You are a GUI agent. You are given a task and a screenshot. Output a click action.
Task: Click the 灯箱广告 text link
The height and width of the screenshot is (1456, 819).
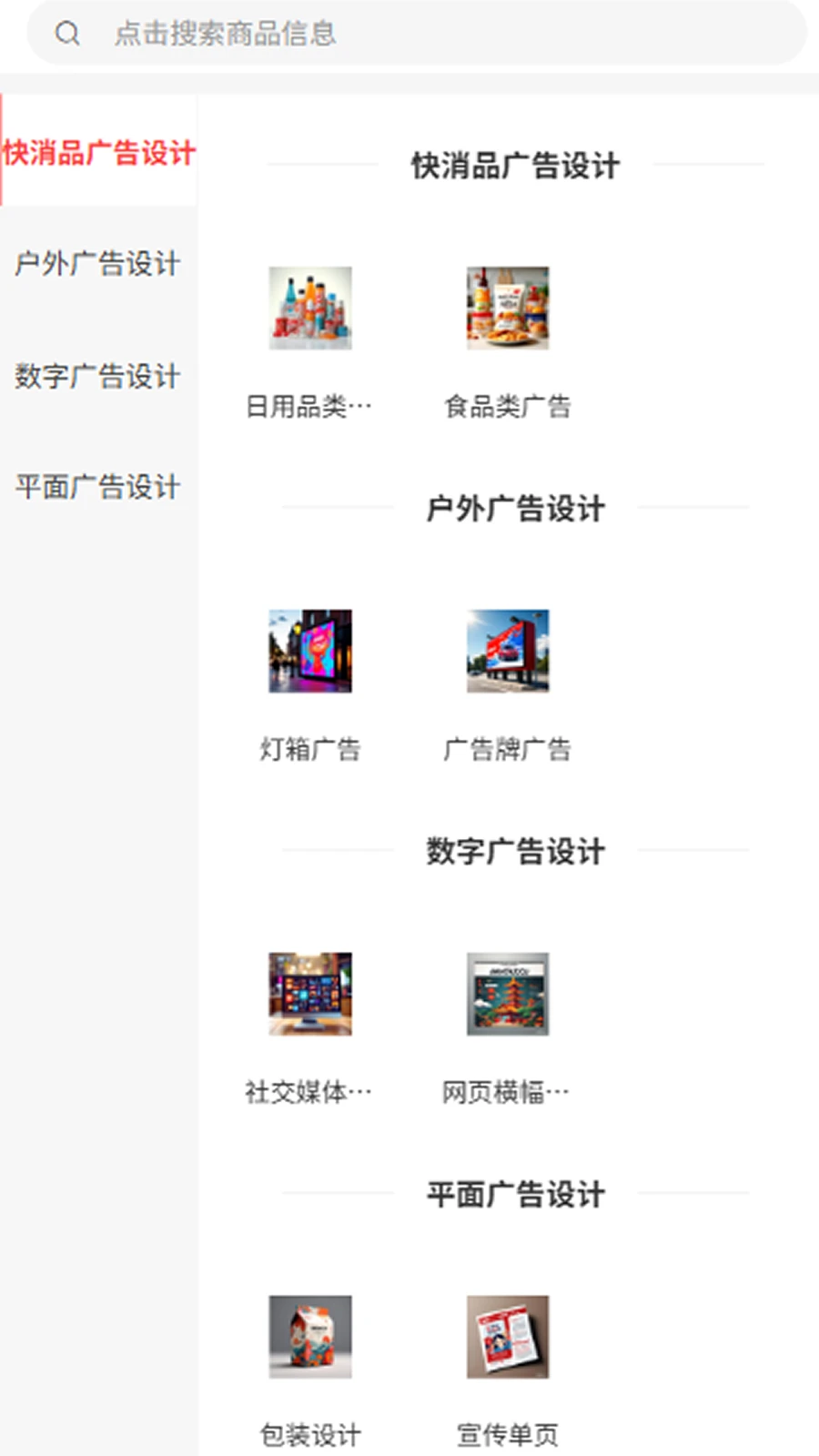(x=309, y=749)
